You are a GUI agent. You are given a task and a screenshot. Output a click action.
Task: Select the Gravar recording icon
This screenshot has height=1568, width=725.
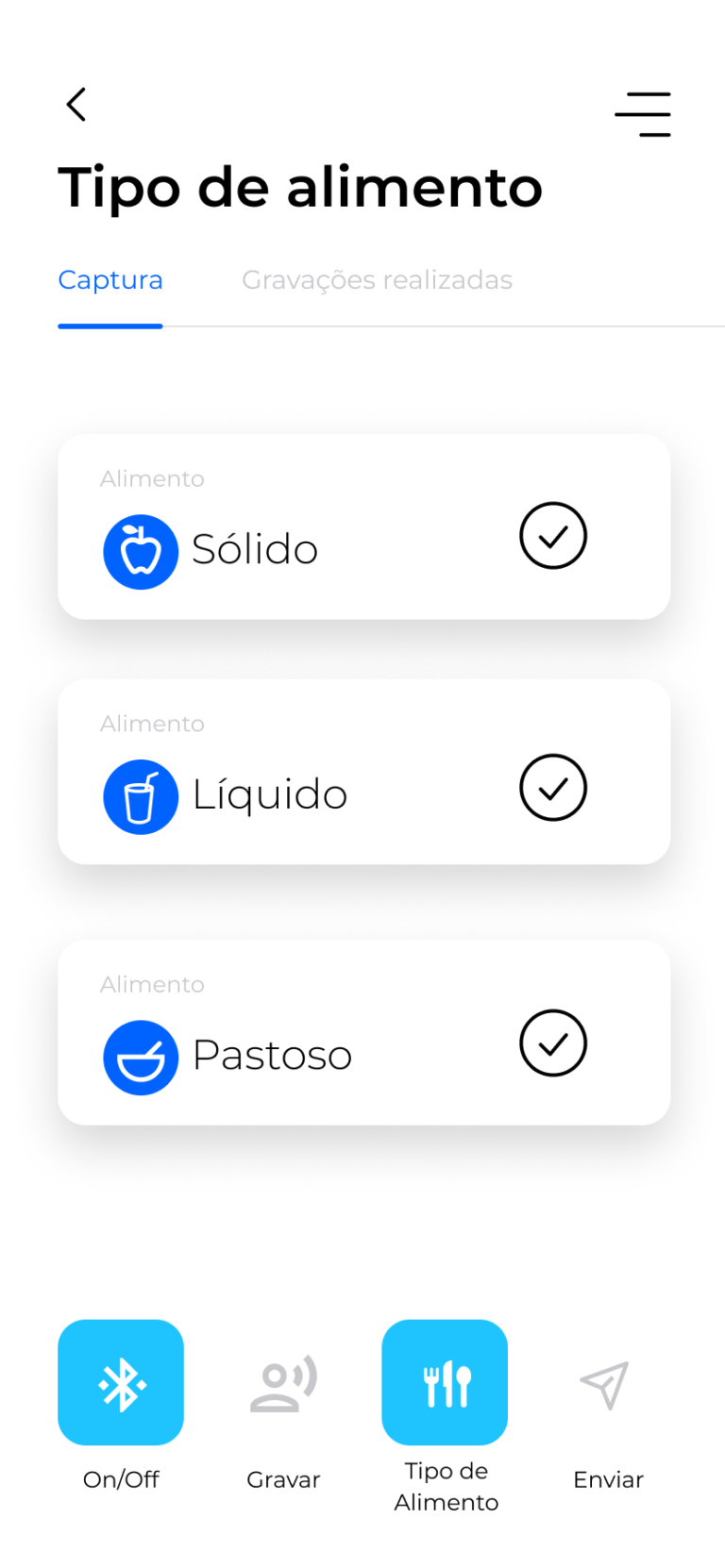[282, 1381]
